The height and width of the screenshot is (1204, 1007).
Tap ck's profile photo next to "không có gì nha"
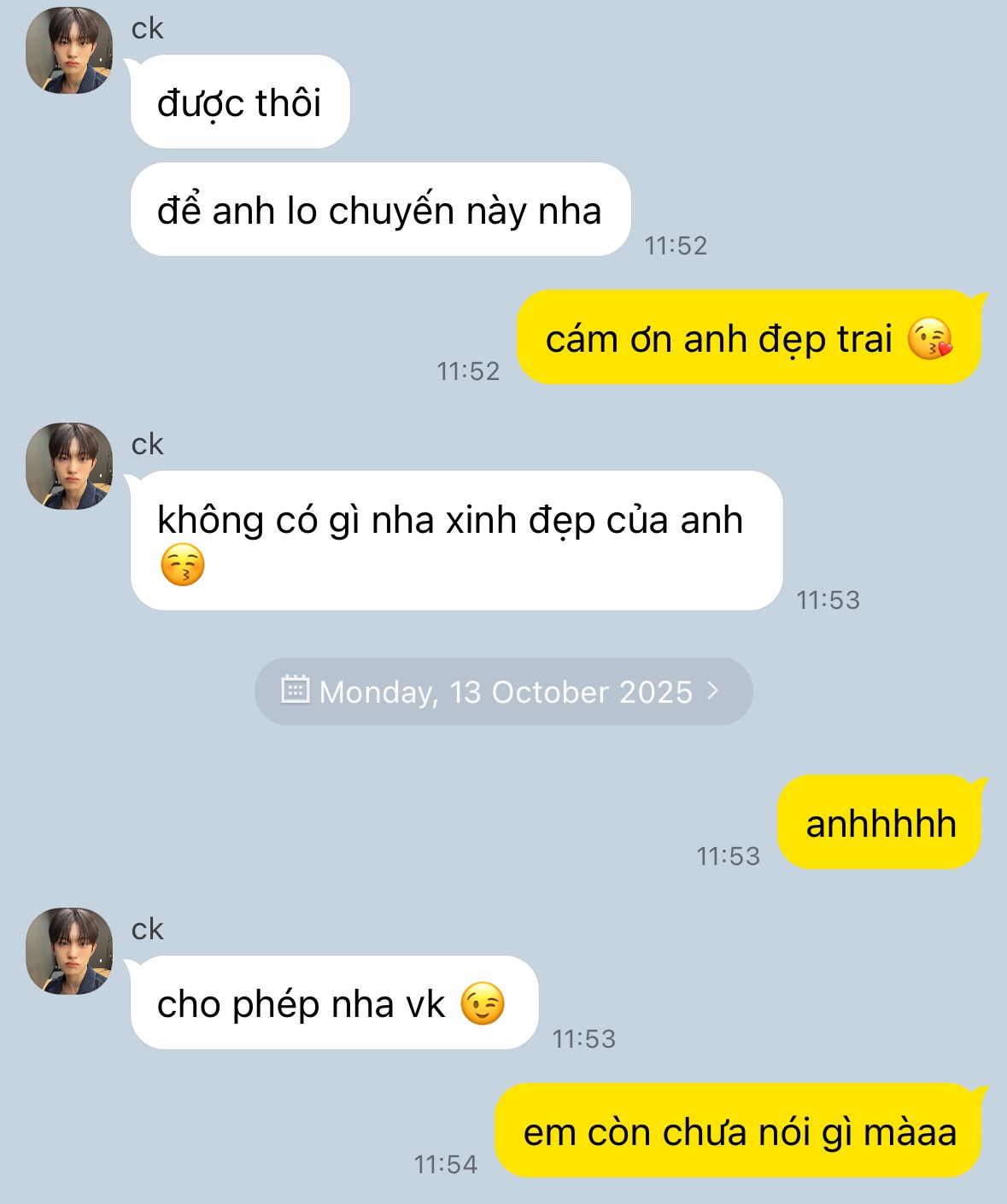coord(69,466)
